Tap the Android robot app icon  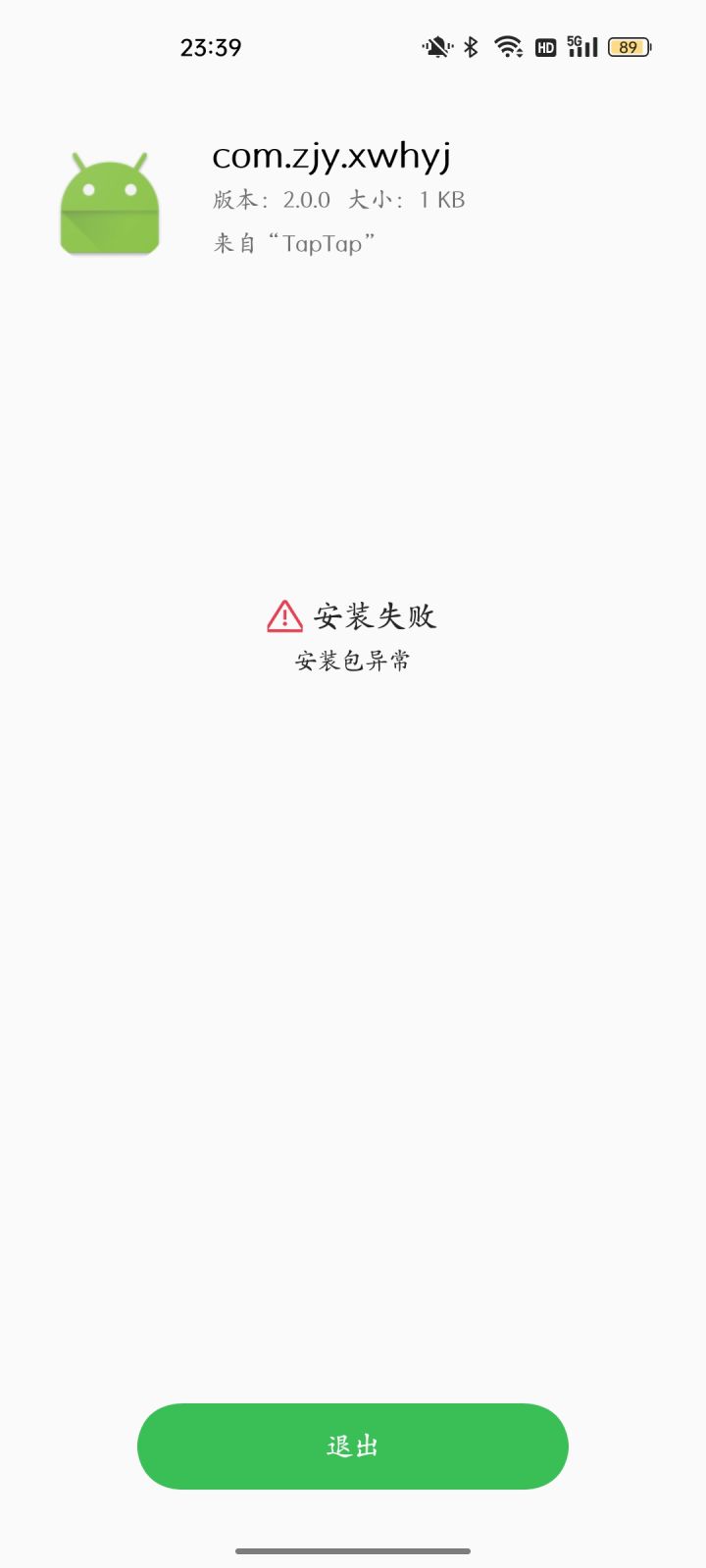pyautogui.click(x=109, y=203)
